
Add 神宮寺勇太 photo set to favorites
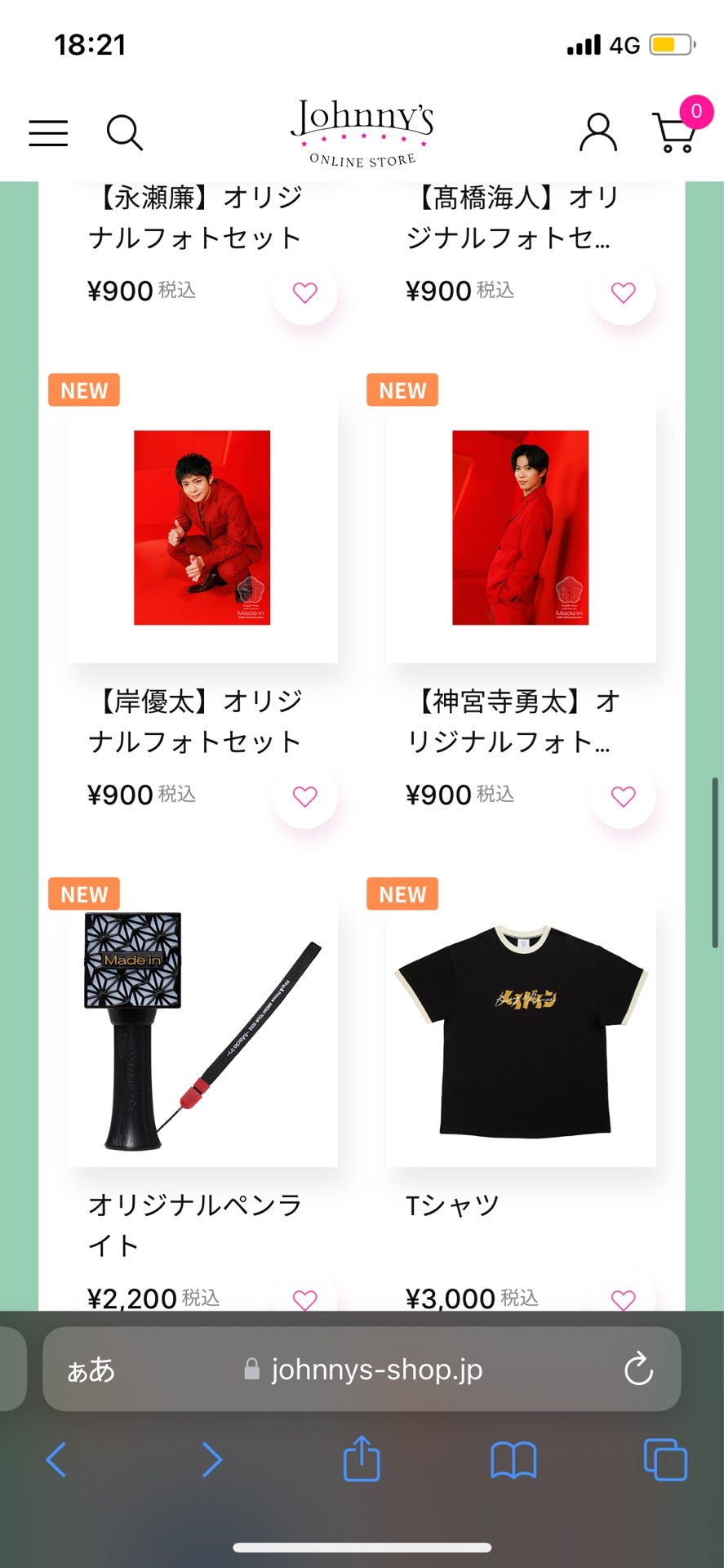pyautogui.click(x=623, y=796)
